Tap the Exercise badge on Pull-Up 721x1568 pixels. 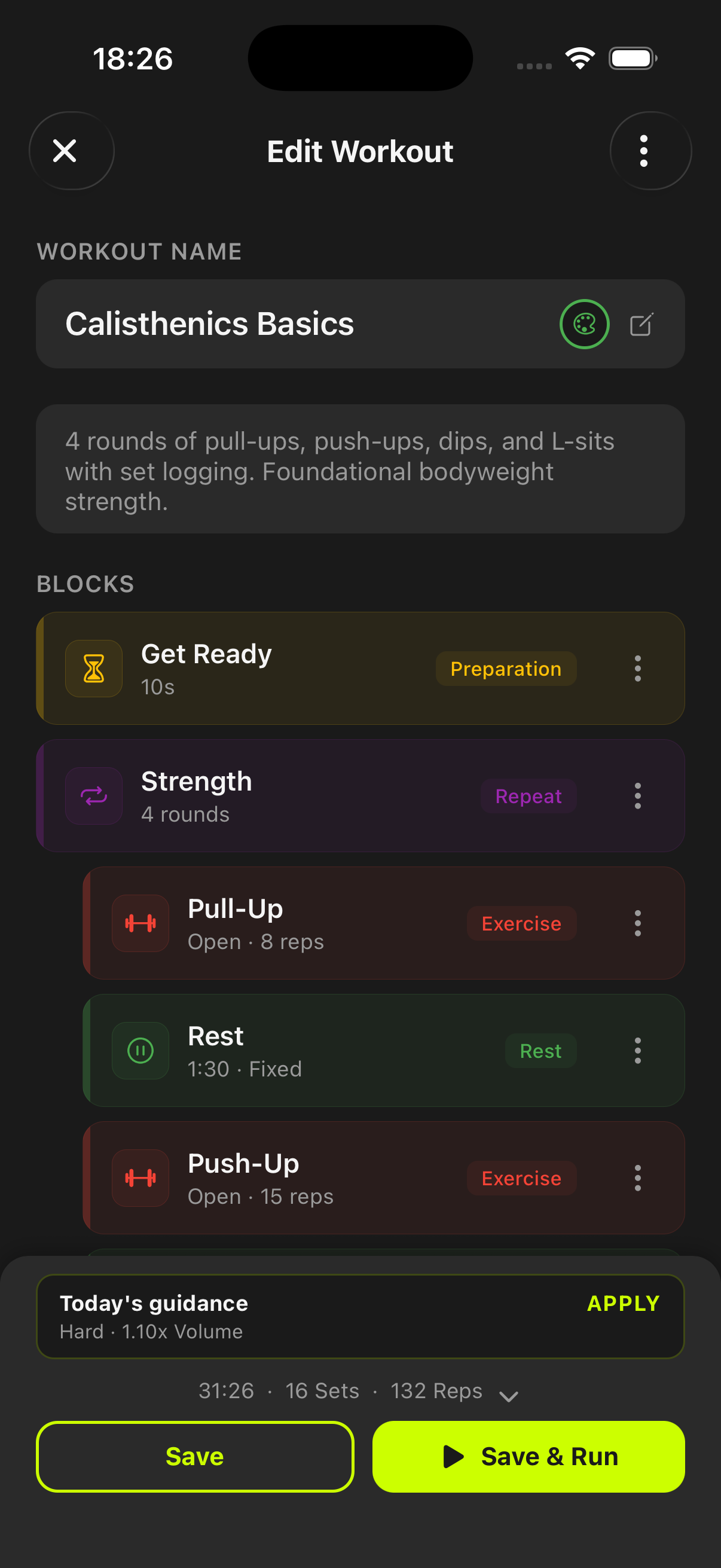(521, 923)
